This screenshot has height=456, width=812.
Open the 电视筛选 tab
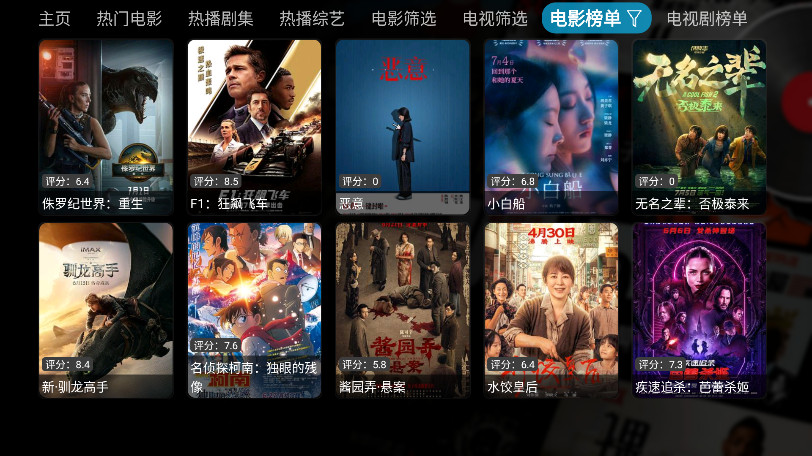(x=495, y=18)
